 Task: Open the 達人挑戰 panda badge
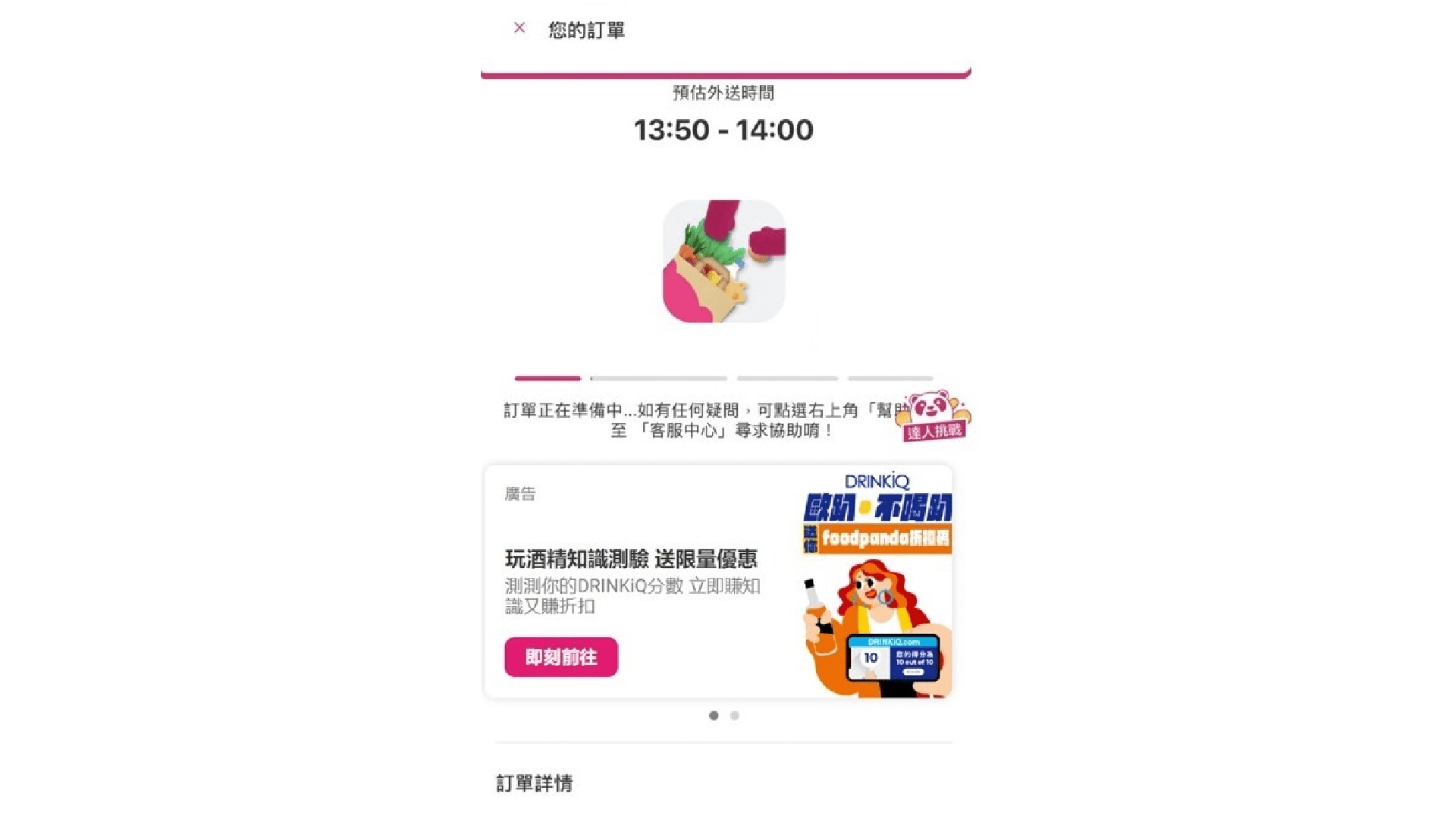point(934,416)
